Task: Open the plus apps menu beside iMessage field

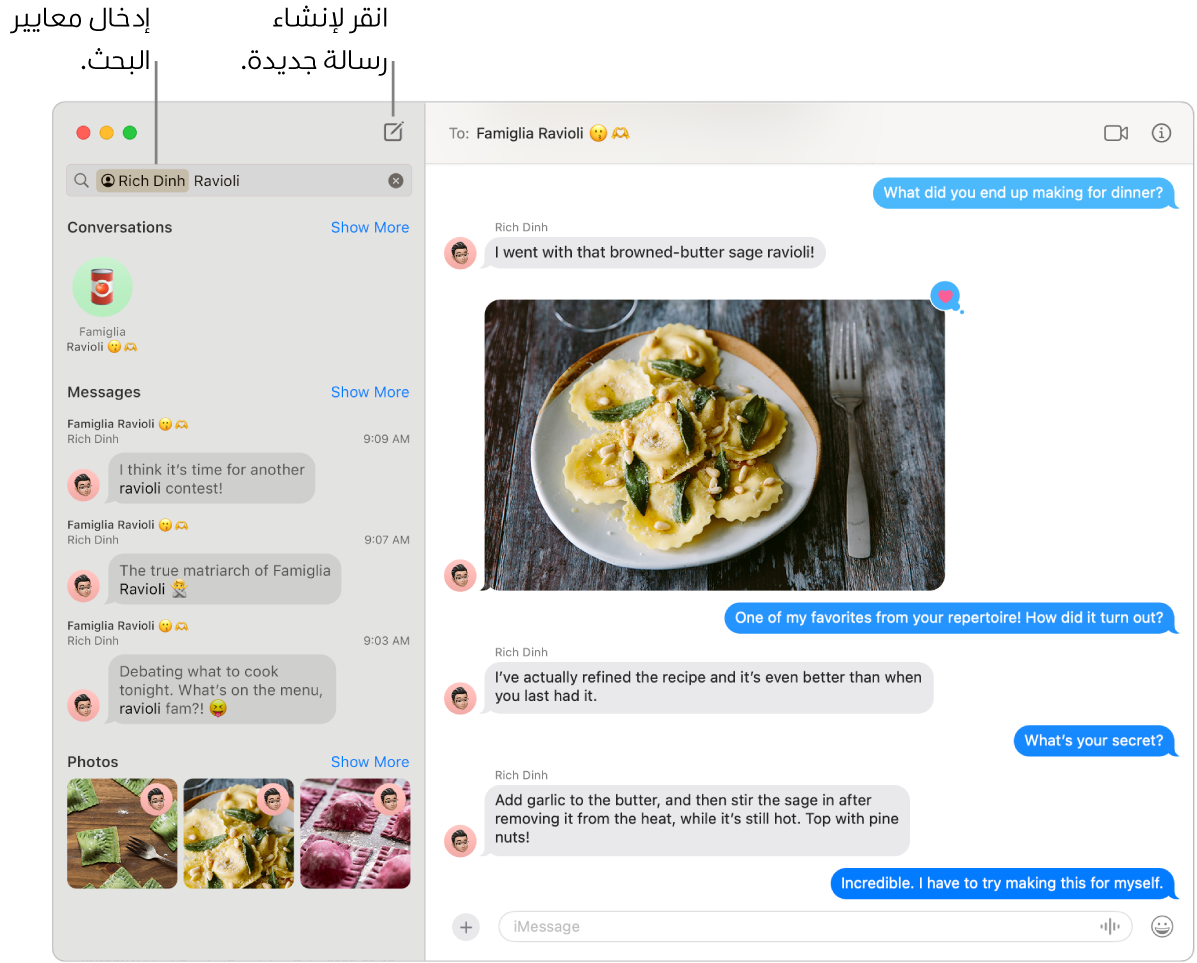Action: (x=465, y=927)
